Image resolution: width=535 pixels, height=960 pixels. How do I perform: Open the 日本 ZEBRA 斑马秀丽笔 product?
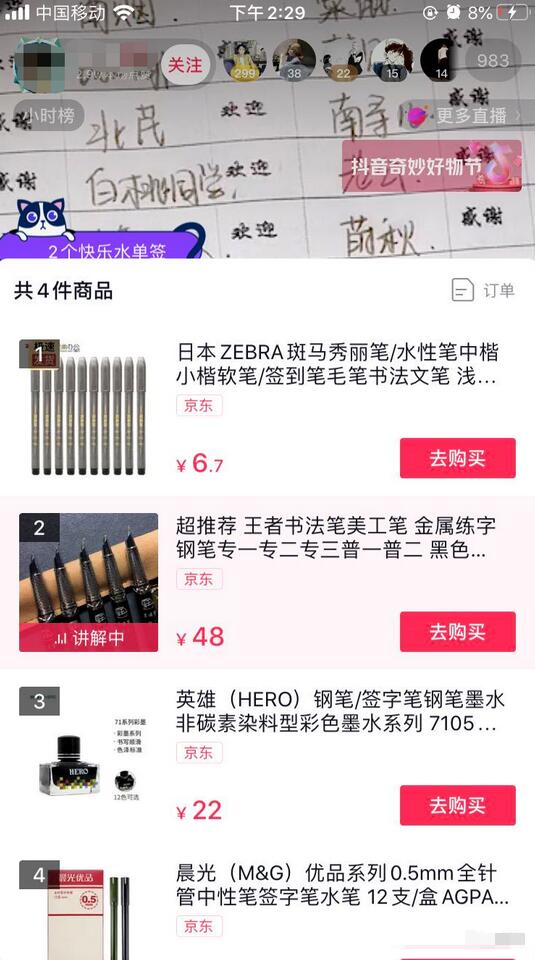337,364
